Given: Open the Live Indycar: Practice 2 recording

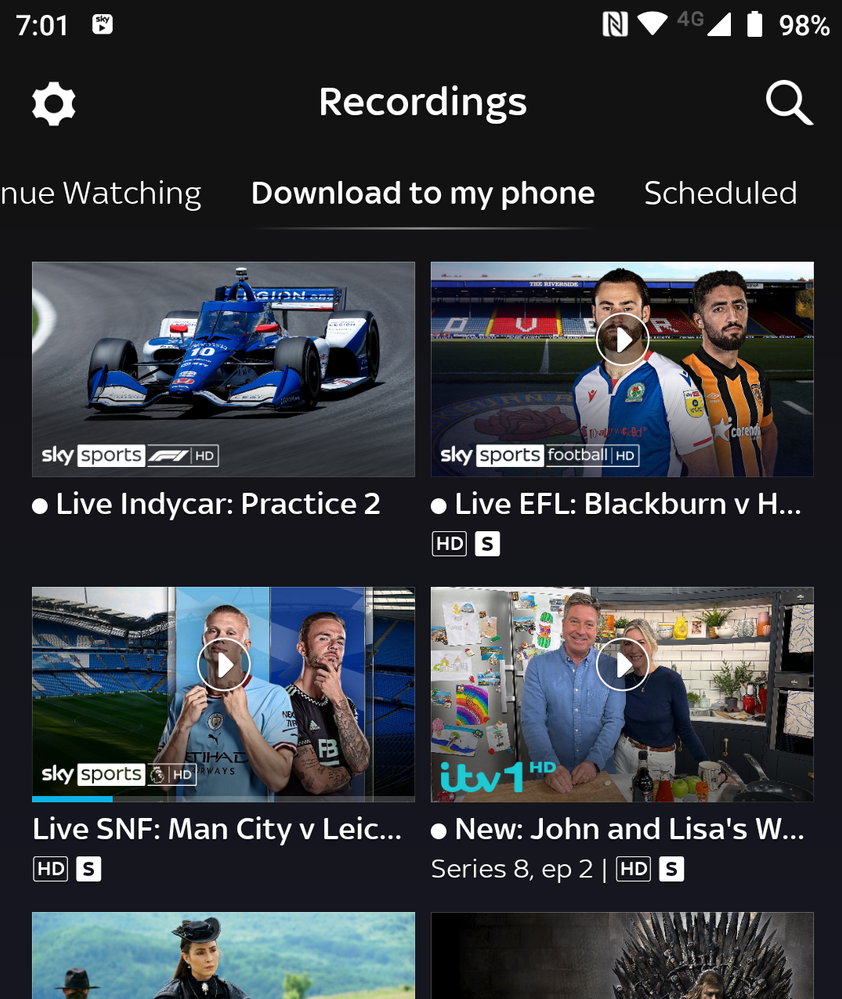Looking at the screenshot, I should click(x=223, y=369).
